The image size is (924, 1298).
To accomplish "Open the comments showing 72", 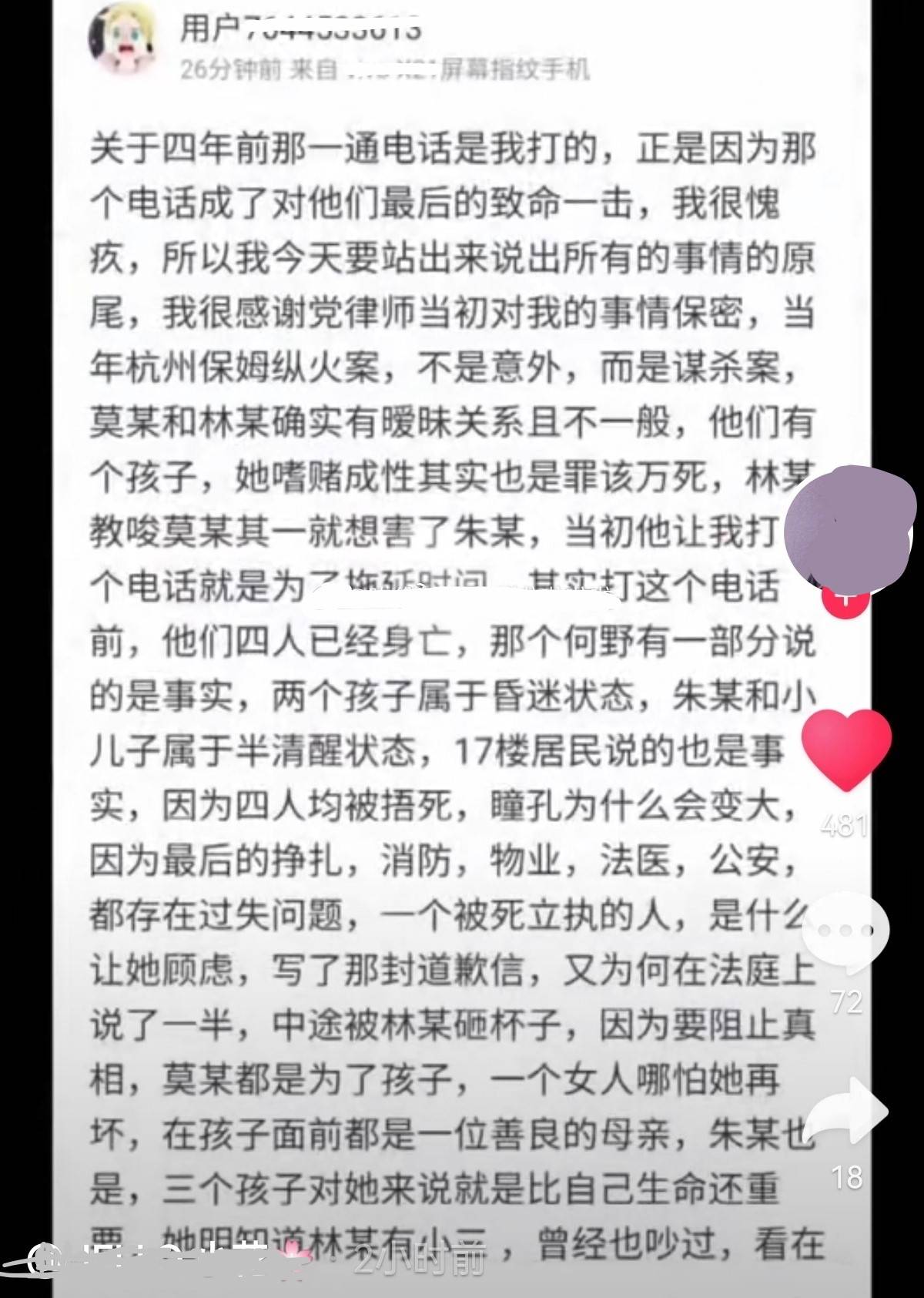I will pos(845,933).
